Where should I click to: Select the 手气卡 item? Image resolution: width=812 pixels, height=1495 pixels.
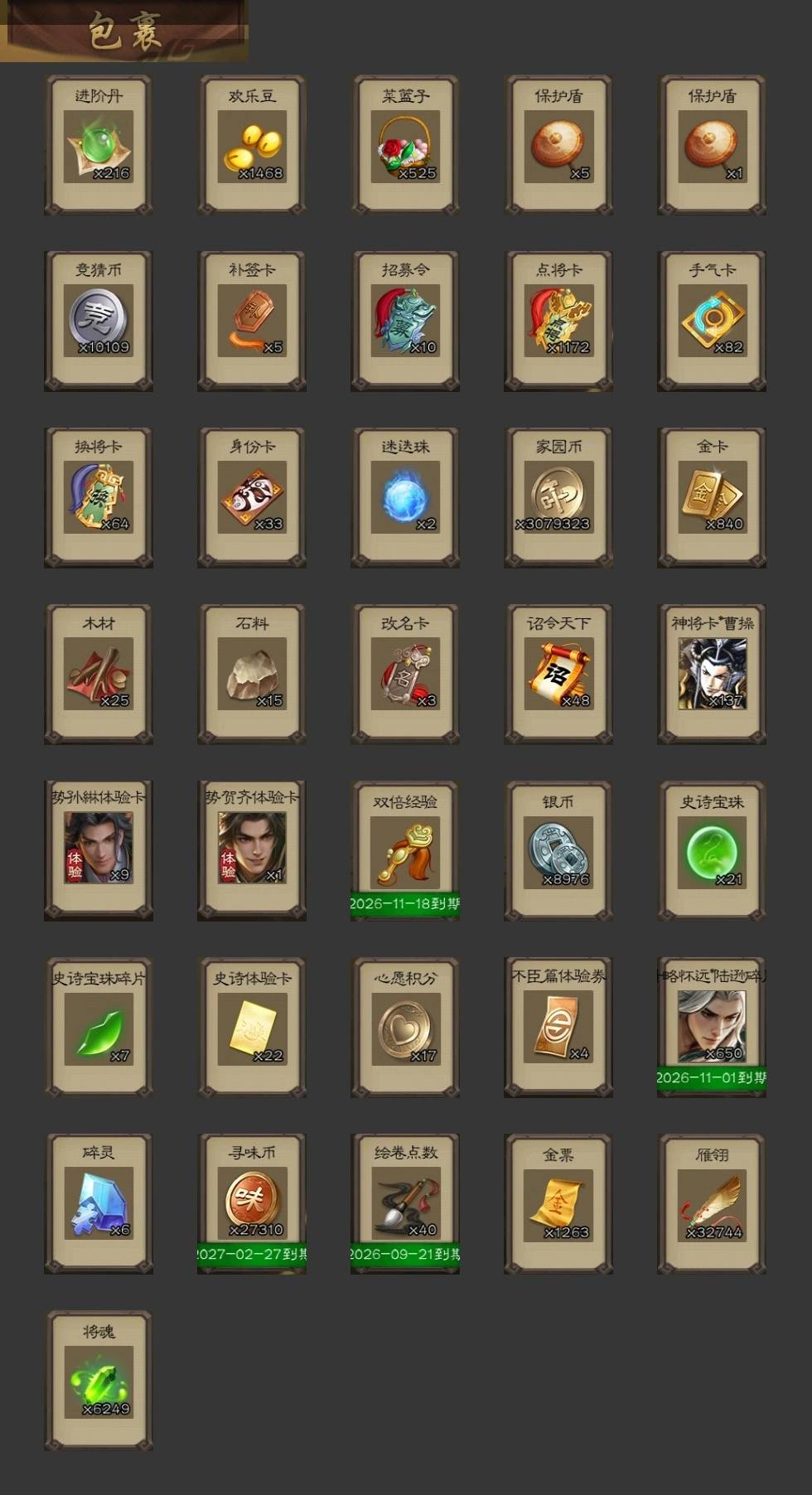coord(712,322)
